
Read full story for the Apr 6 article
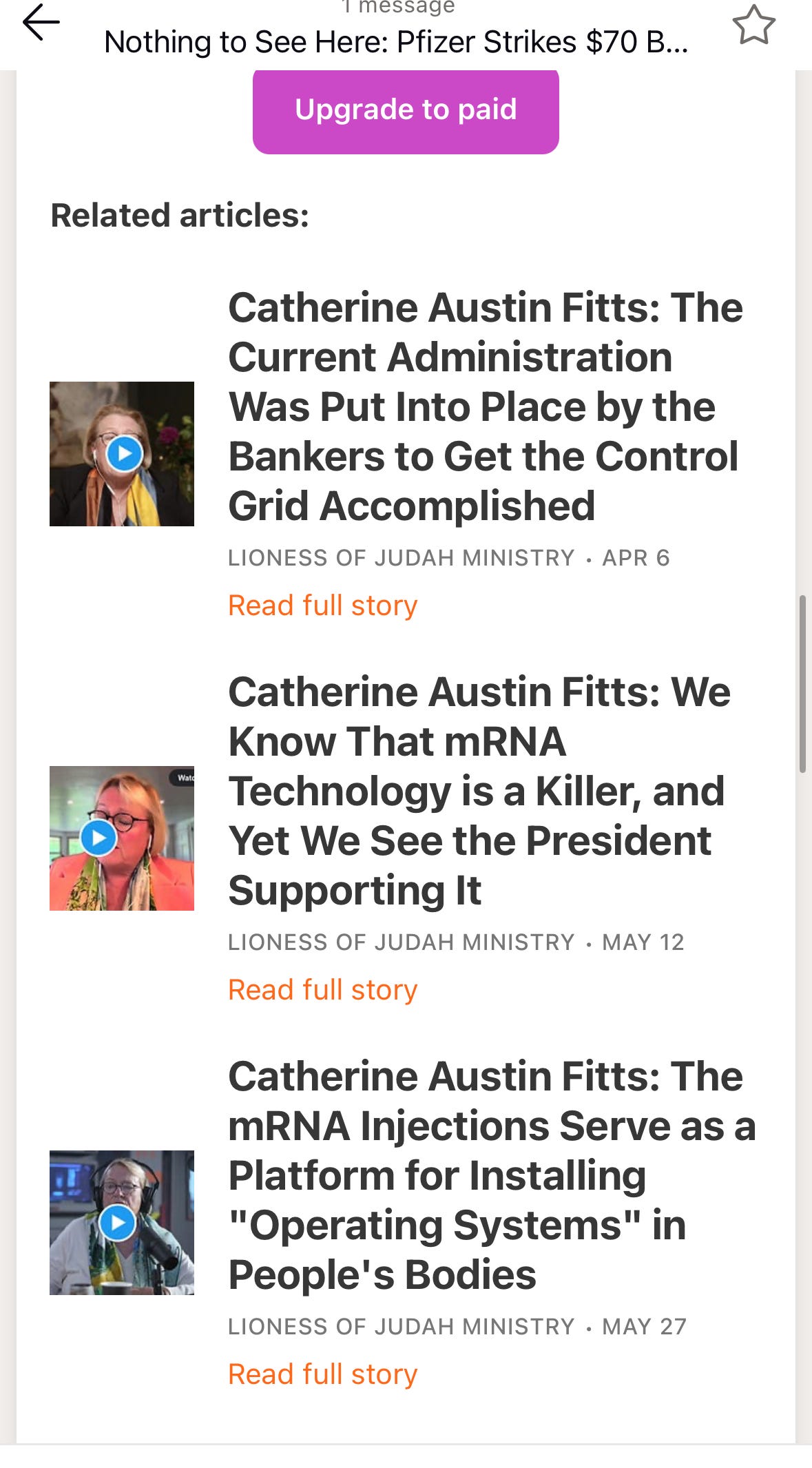tap(322, 606)
